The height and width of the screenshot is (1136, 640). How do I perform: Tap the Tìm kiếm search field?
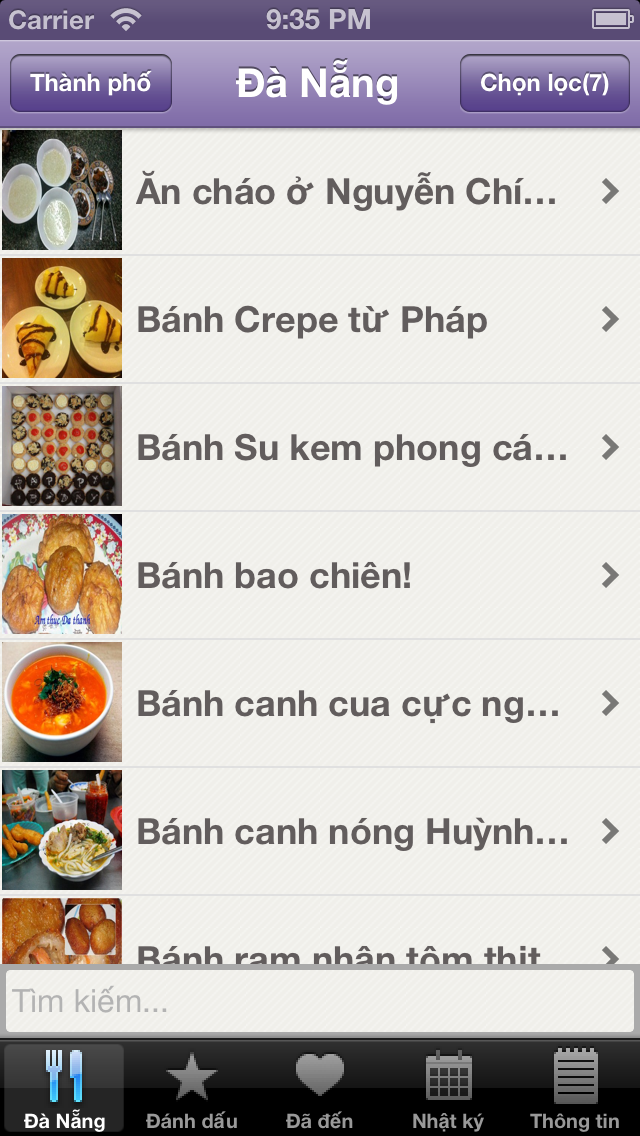click(320, 1001)
